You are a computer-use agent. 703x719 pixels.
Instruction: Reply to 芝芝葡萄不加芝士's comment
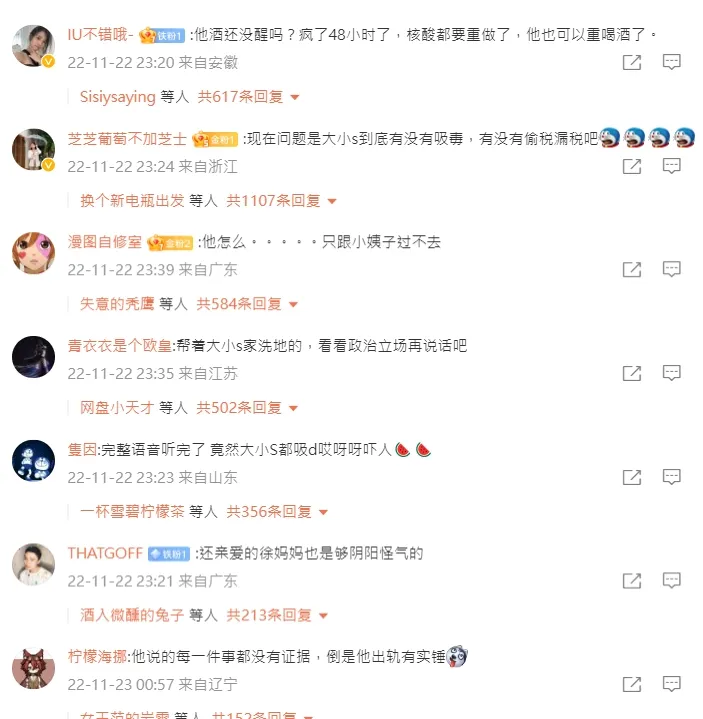pos(672,166)
